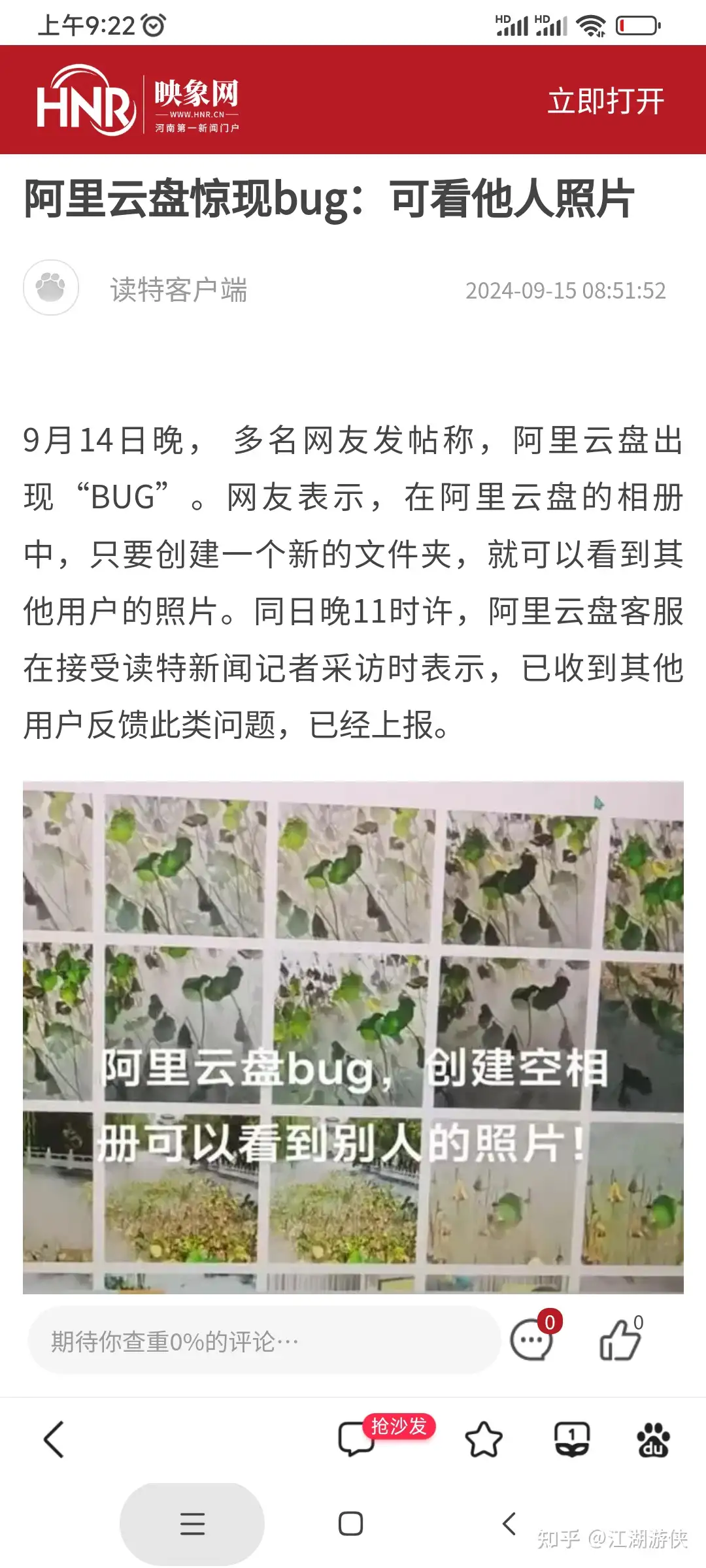Go back with the browser back arrow

[54, 1439]
